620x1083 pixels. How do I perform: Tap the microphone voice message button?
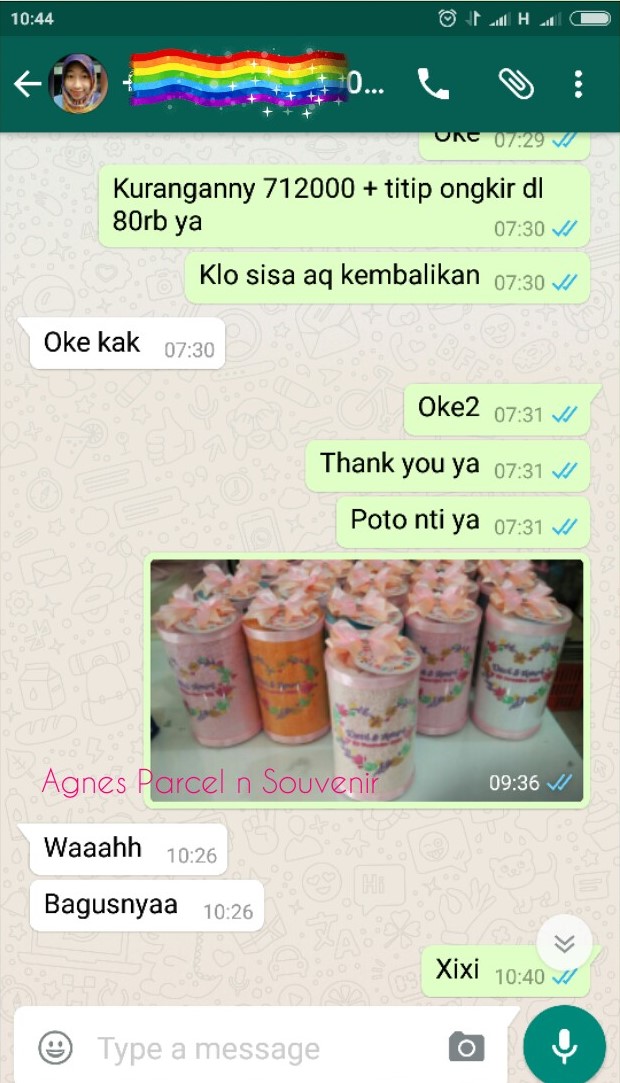(x=565, y=1046)
